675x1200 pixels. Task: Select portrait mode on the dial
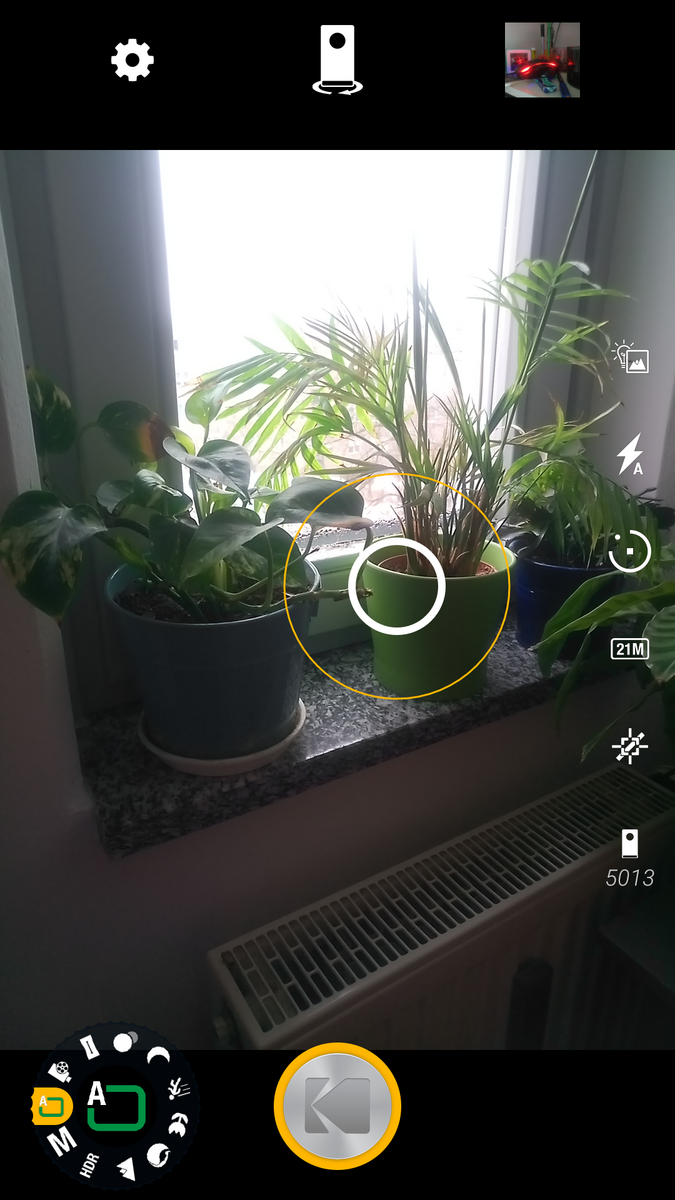click(157, 1155)
